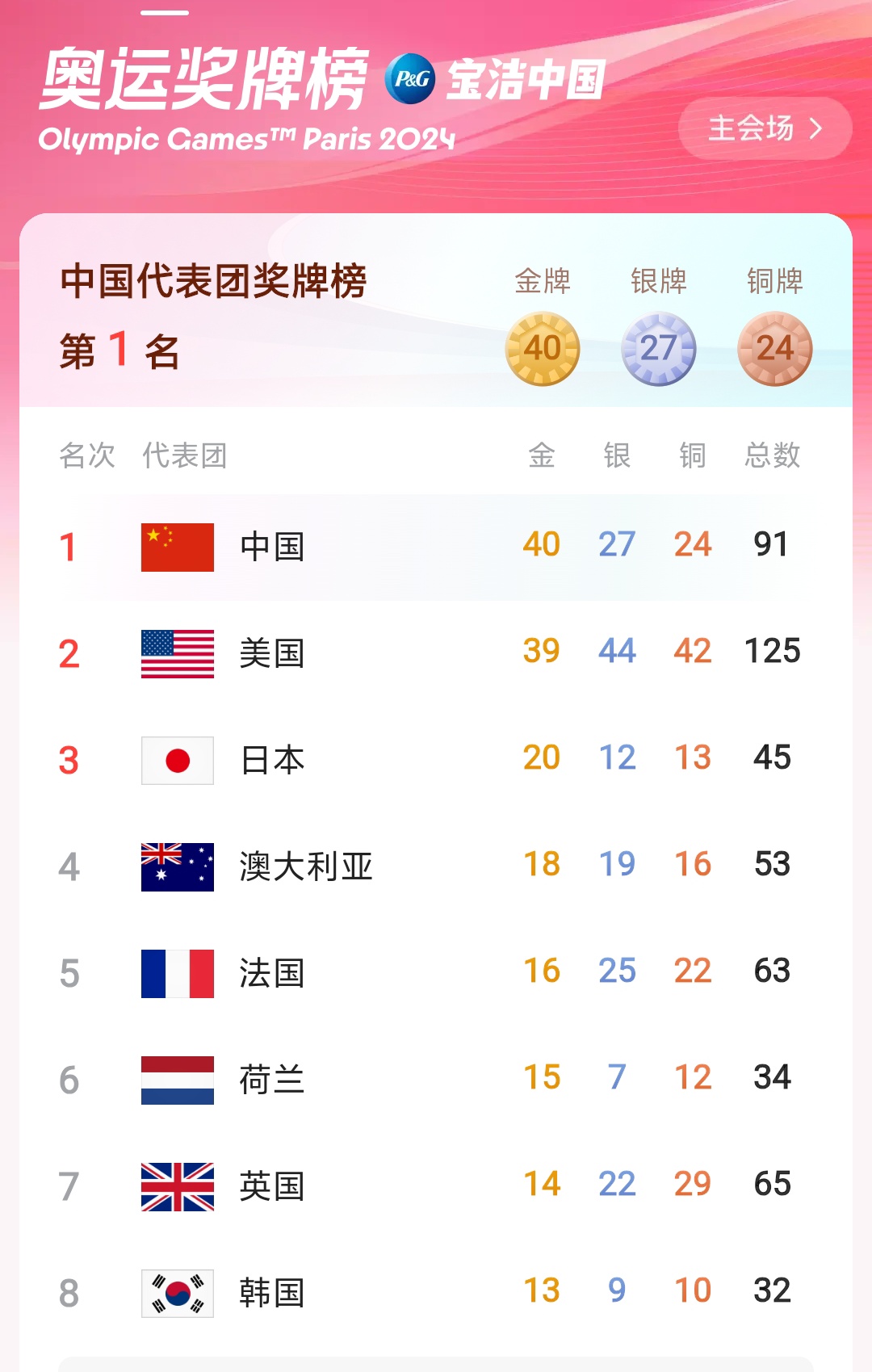Click the gold medal icon showing 40
This screenshot has height=1372, width=872.
pos(542,349)
